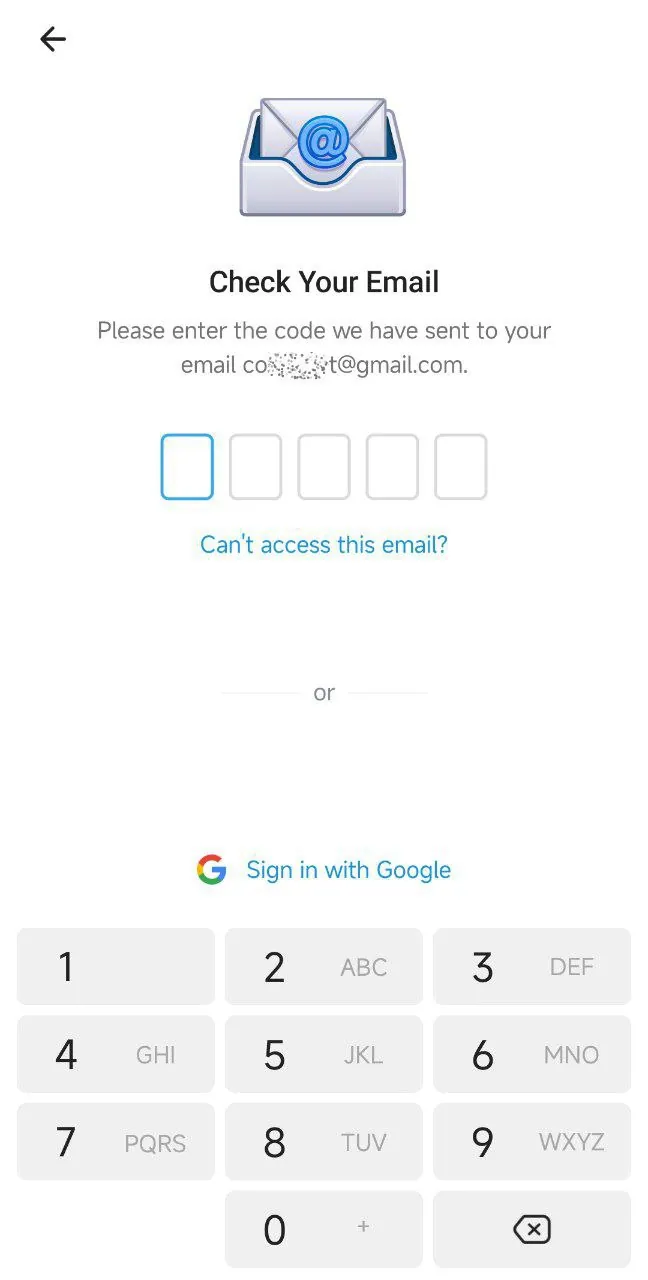
Task: Enter digit 4 on the keypad
Action: 116,1054
